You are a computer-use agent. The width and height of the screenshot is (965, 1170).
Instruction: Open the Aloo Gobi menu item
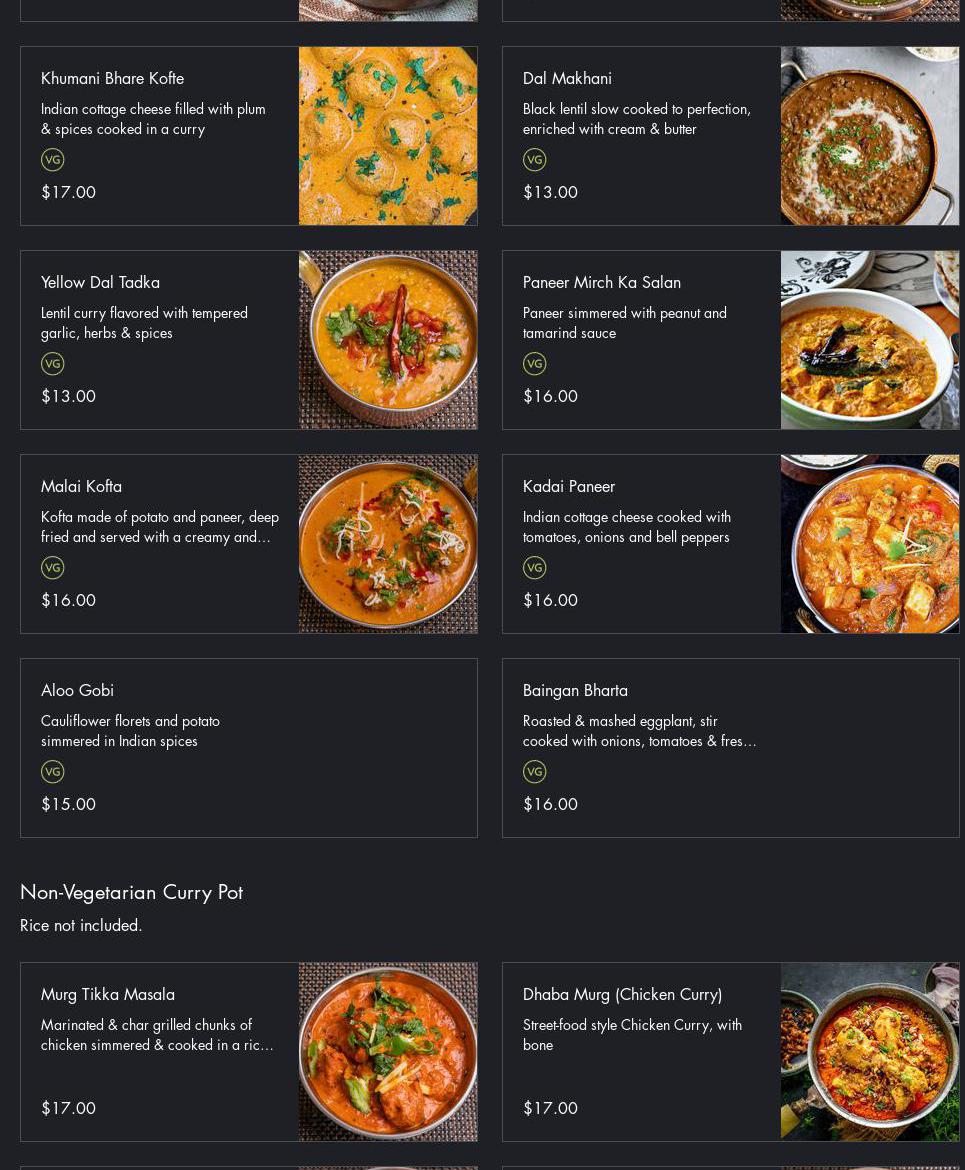(248, 748)
